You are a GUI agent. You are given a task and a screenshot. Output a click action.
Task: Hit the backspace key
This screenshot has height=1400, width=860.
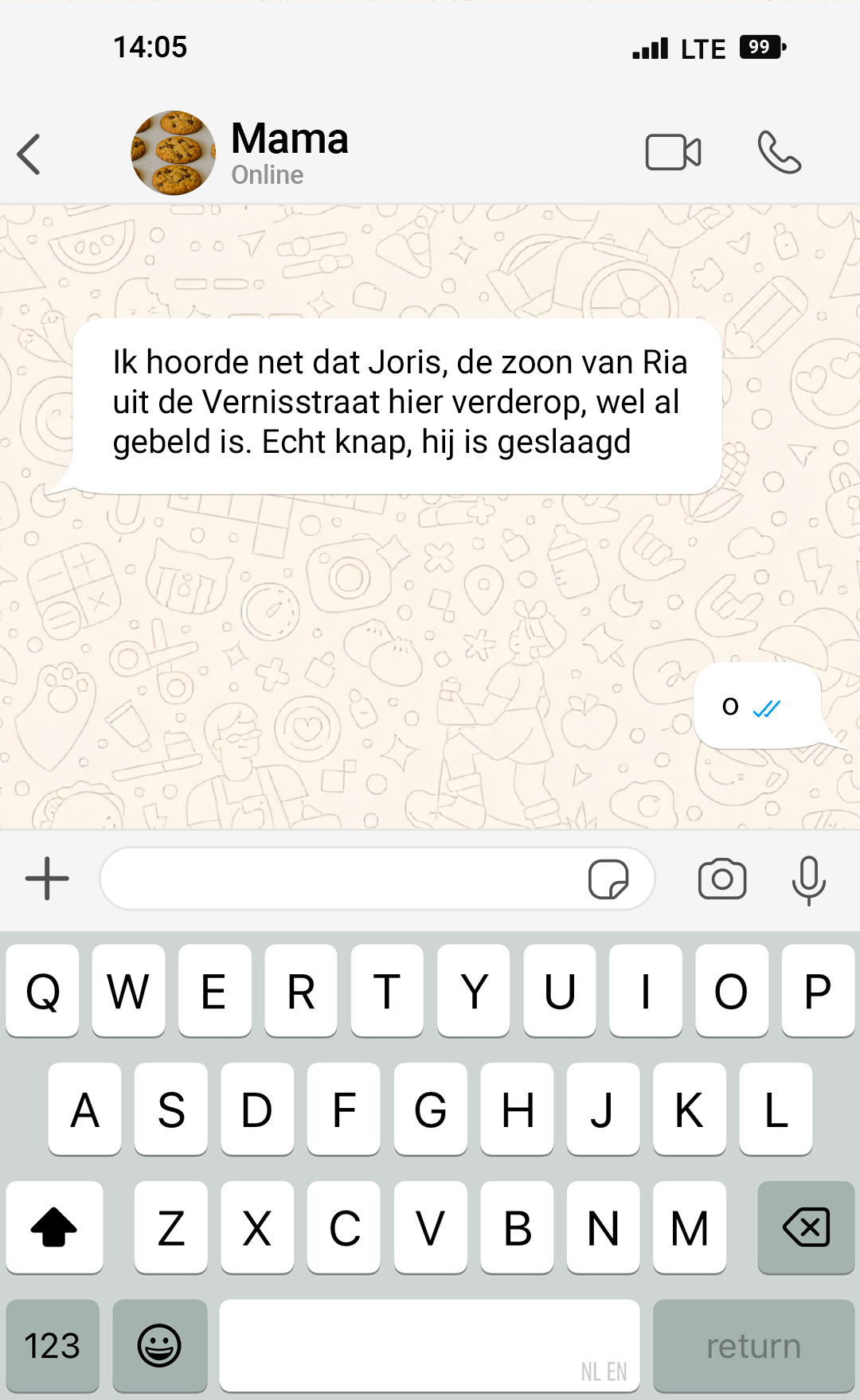pos(806,1227)
